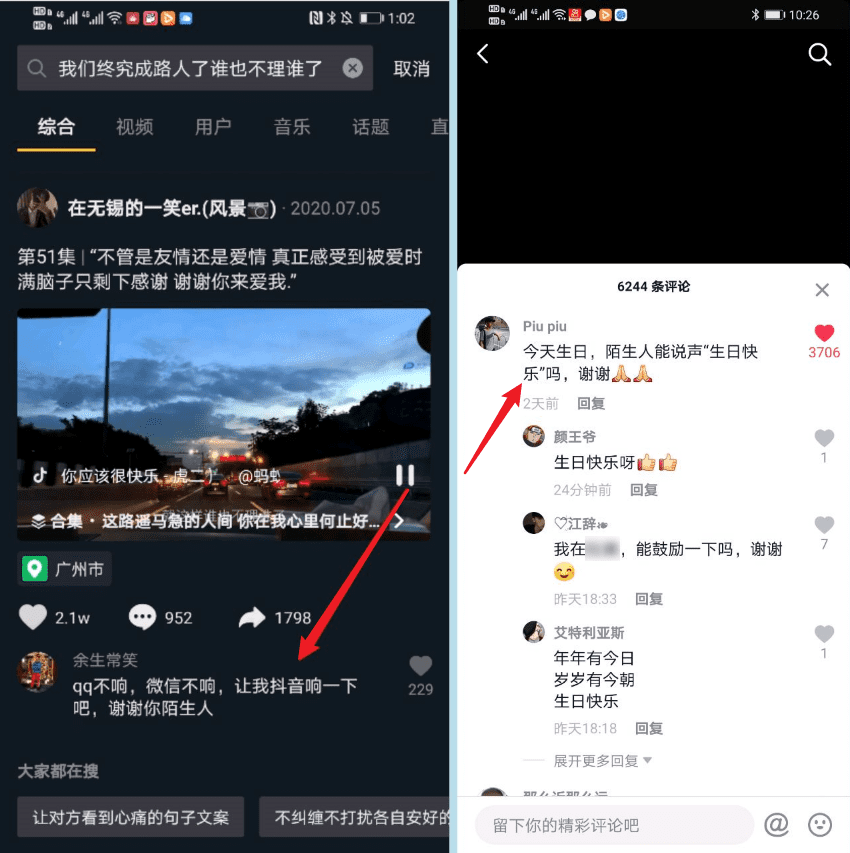Open the emoji picker beside the comment field
This screenshot has width=850, height=853.
click(x=820, y=825)
